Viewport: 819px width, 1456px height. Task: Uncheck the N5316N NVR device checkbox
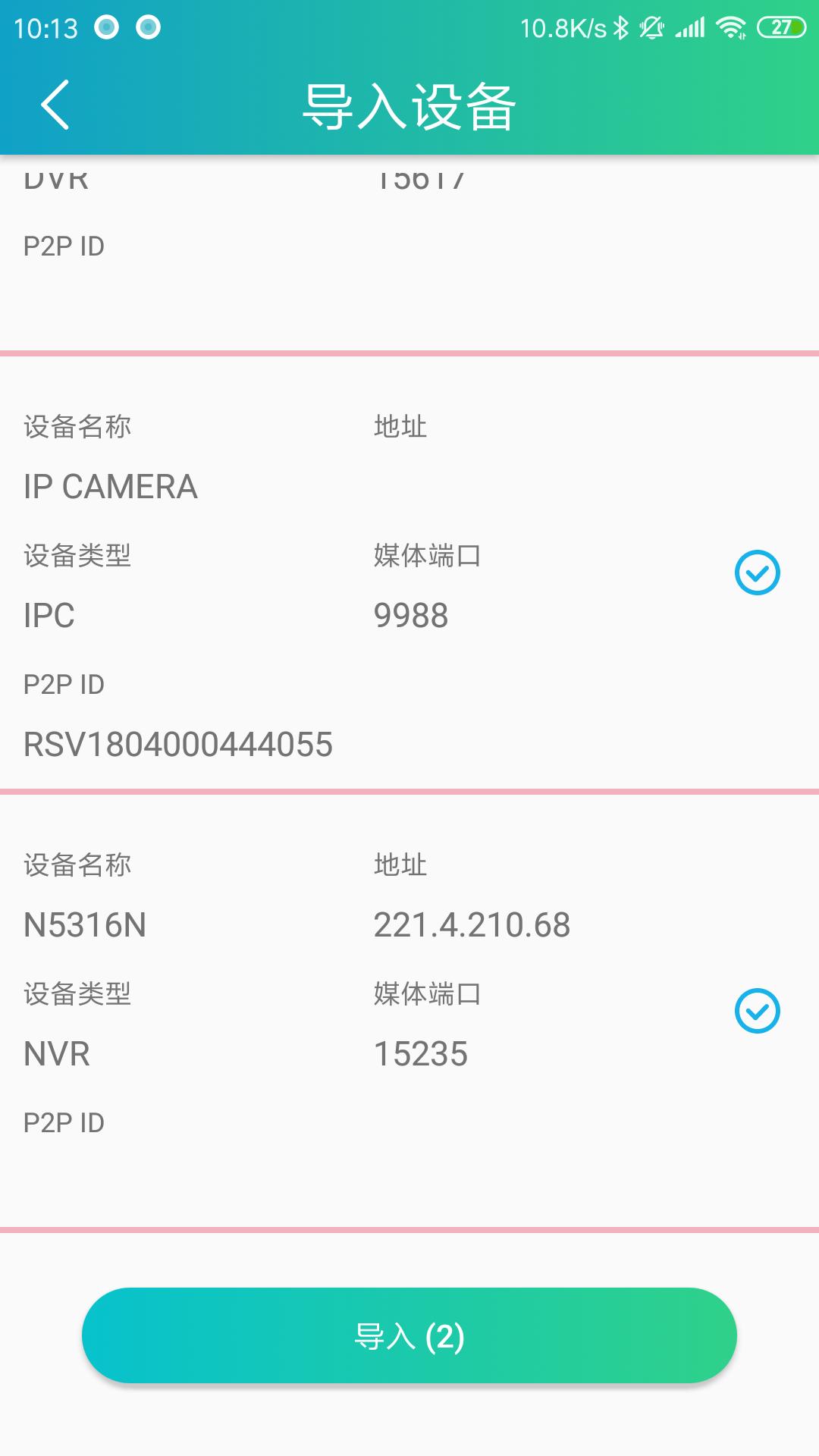(757, 1011)
